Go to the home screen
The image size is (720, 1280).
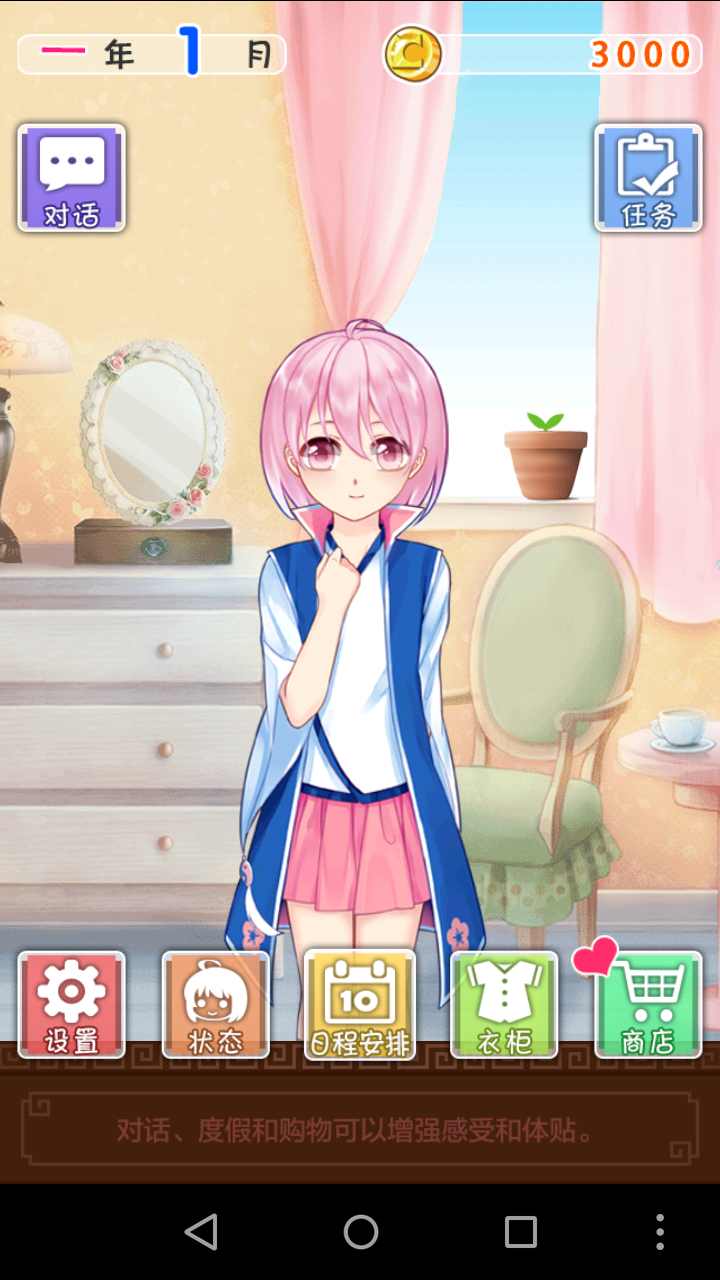point(361,1232)
